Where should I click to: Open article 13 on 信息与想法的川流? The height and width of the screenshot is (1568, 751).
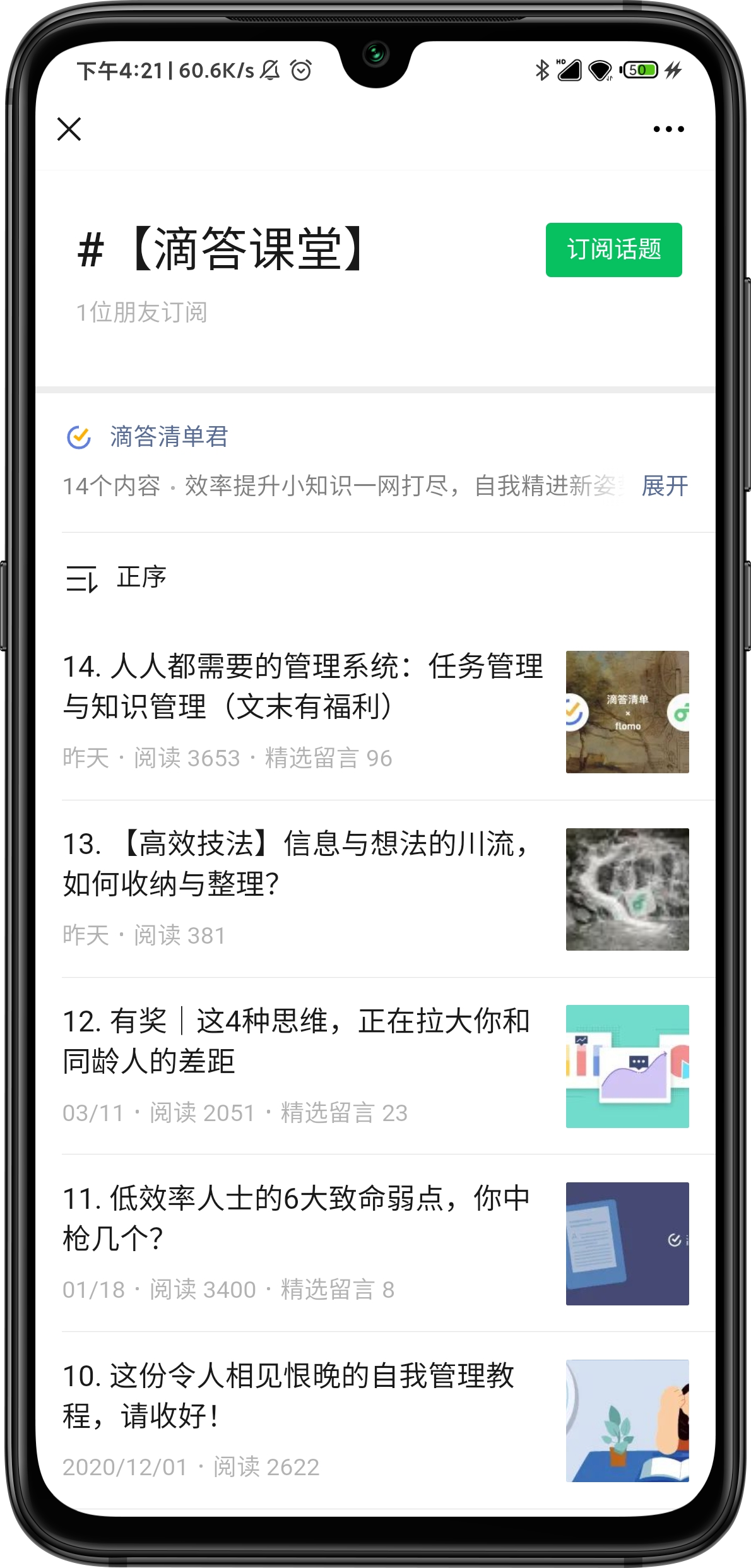pos(297,864)
